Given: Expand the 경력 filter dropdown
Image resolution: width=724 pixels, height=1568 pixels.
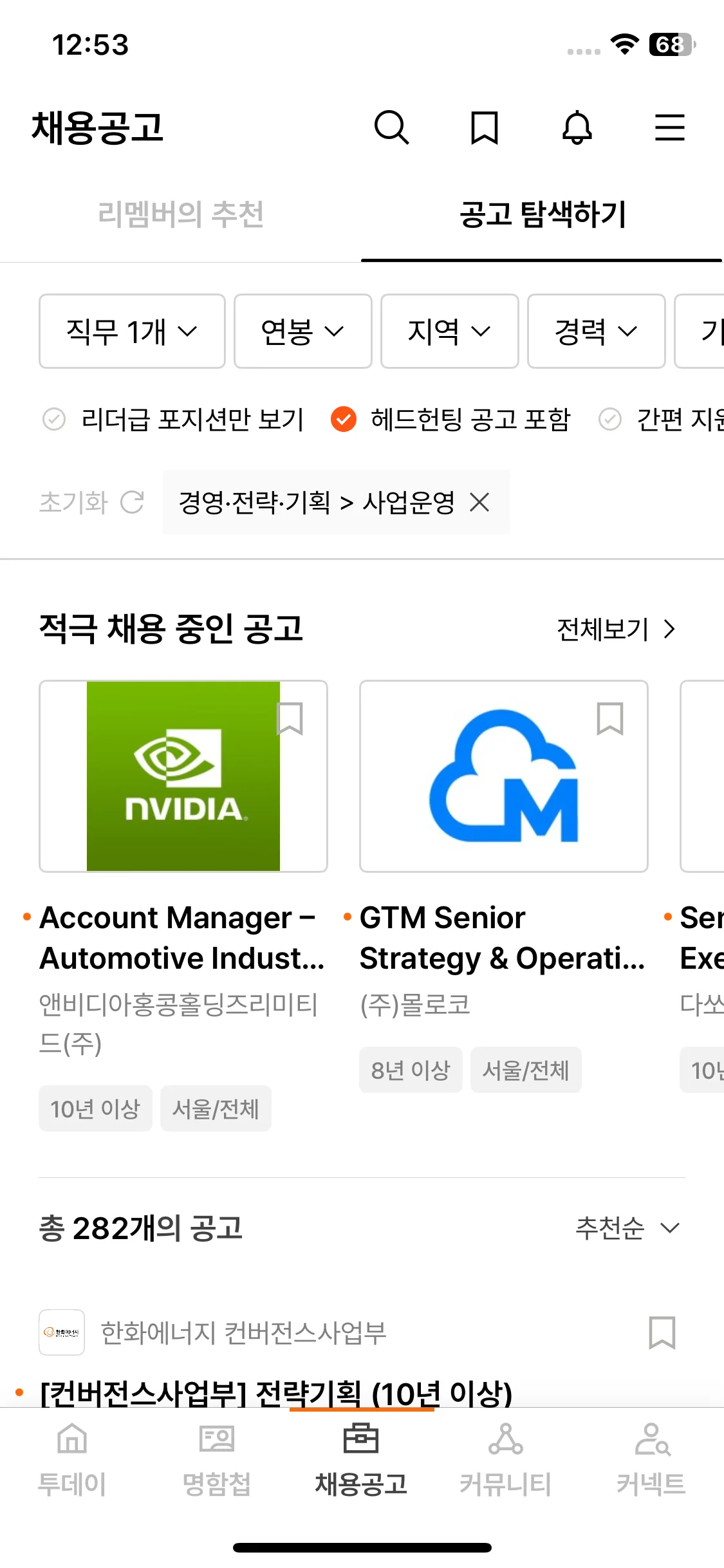Looking at the screenshot, I should pos(596,331).
